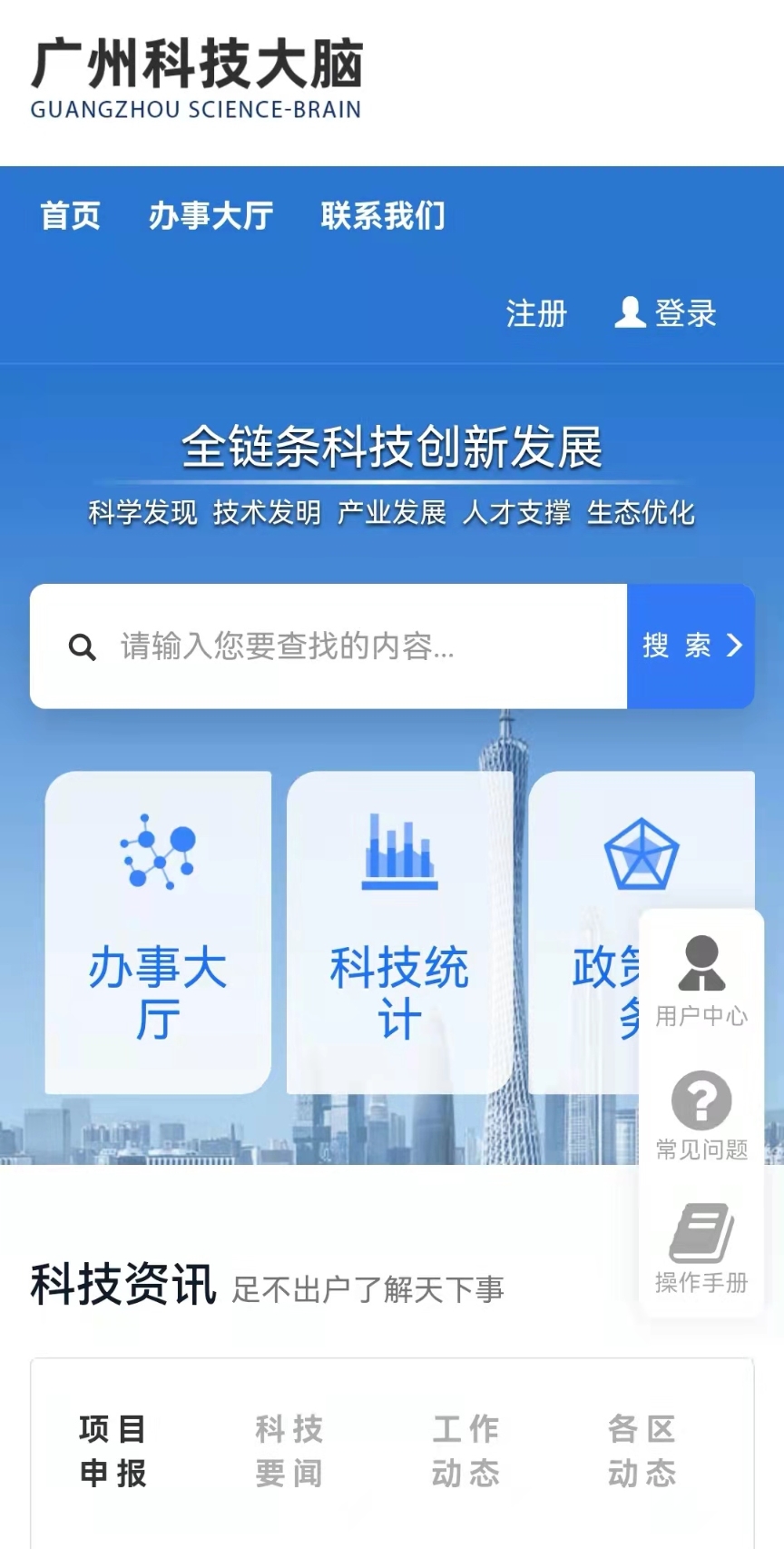
Task: Tap the 搜索 button
Action: [691, 646]
